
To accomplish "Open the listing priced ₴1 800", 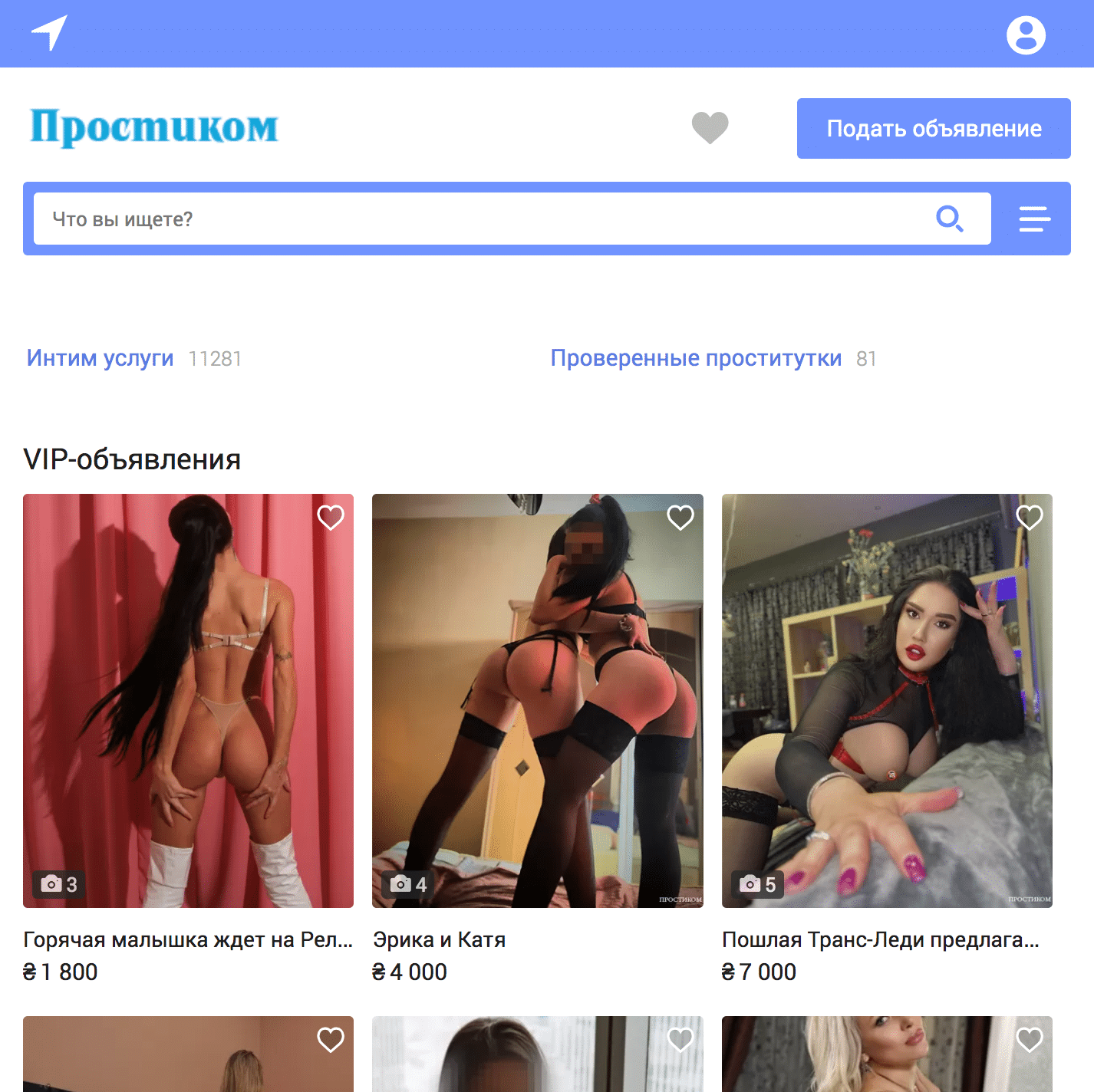I will [x=188, y=939].
